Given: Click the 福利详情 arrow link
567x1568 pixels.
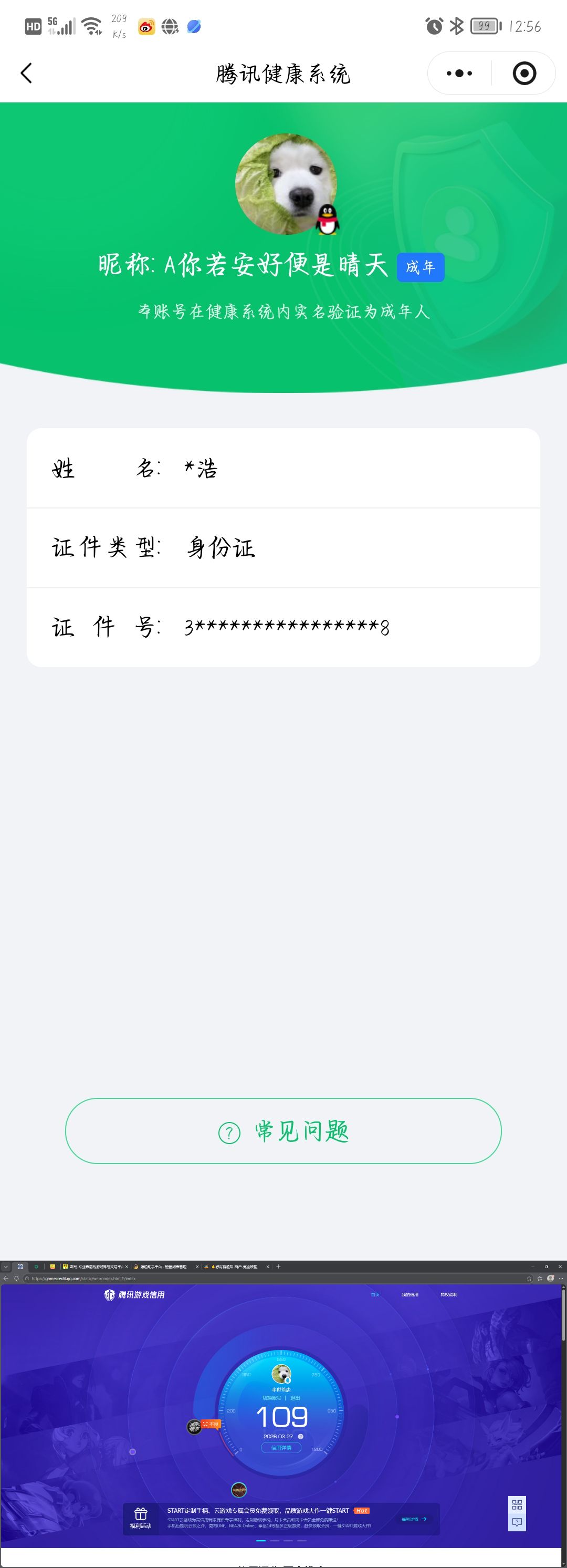Looking at the screenshot, I should (415, 1519).
